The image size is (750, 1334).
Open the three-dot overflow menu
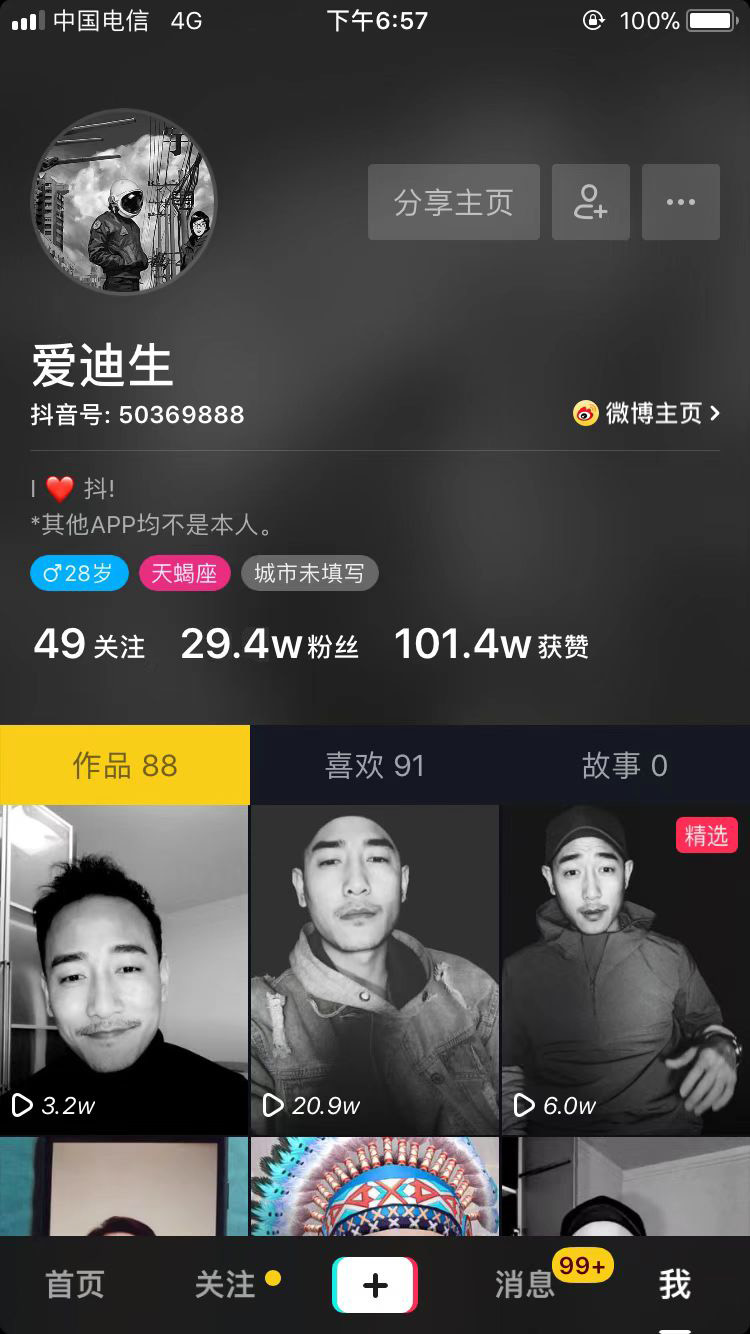[680, 202]
